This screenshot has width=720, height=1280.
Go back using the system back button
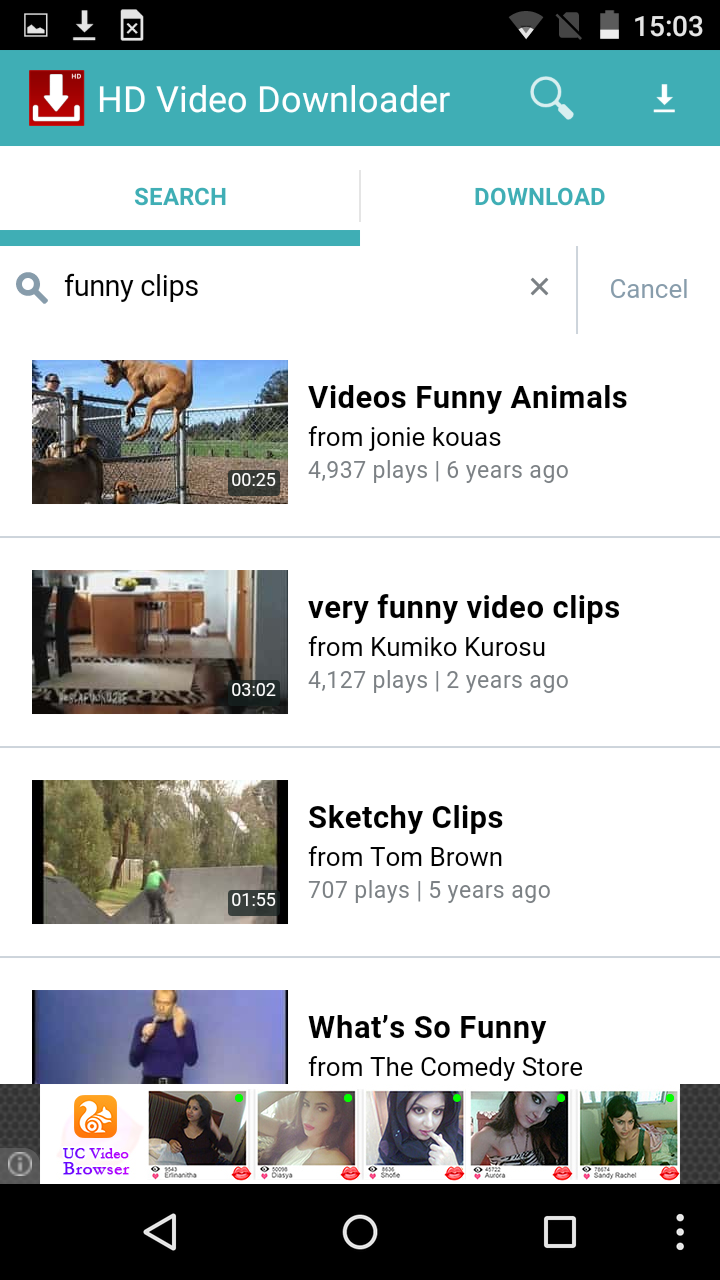[x=160, y=1232]
